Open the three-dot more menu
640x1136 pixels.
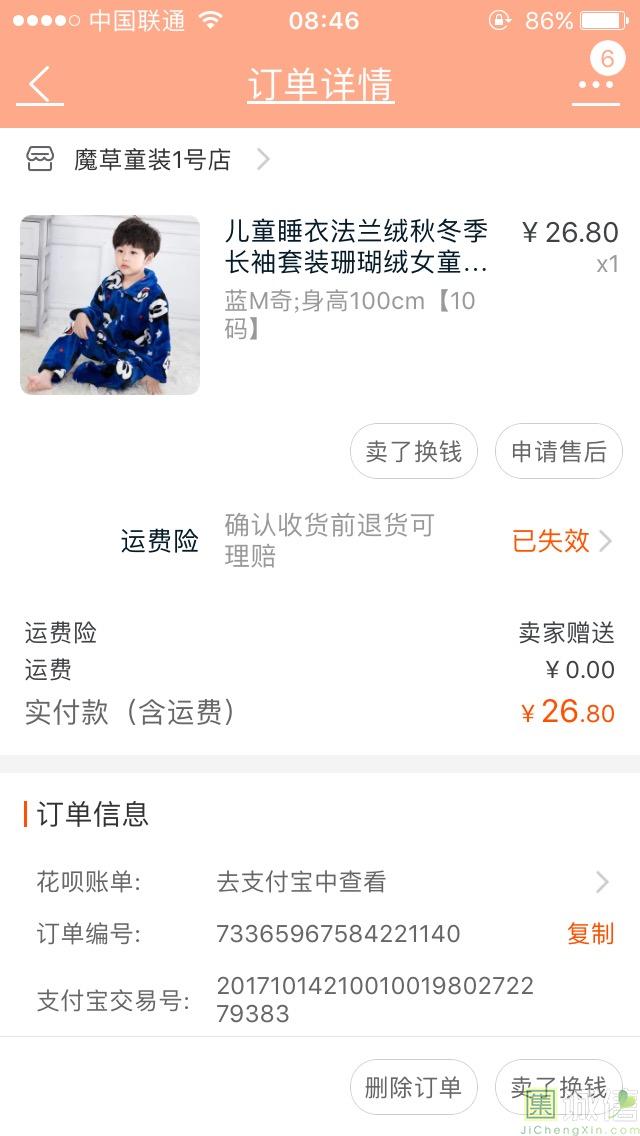[x=596, y=85]
